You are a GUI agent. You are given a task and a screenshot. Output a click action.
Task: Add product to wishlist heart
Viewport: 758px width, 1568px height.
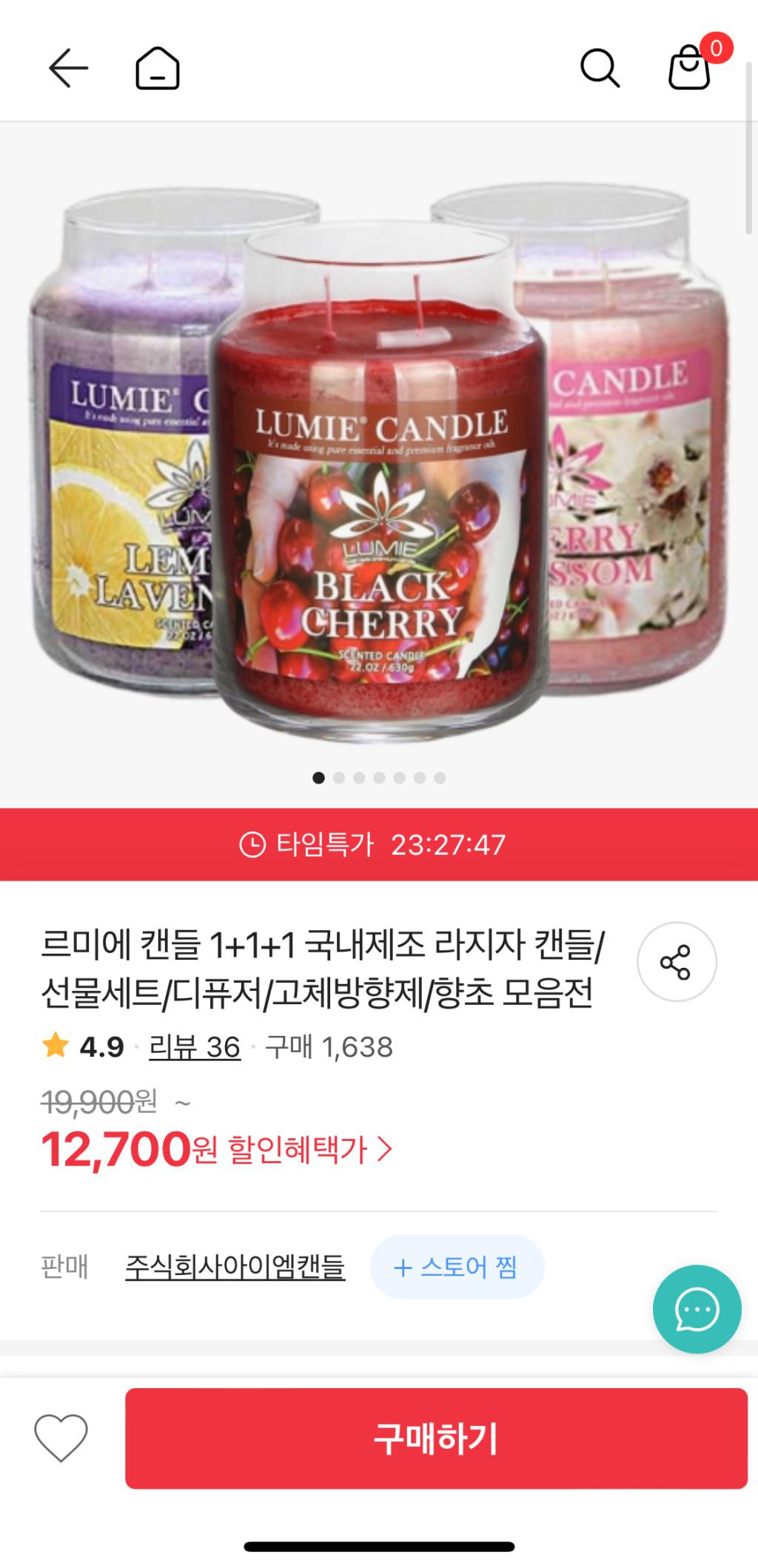[61, 1438]
